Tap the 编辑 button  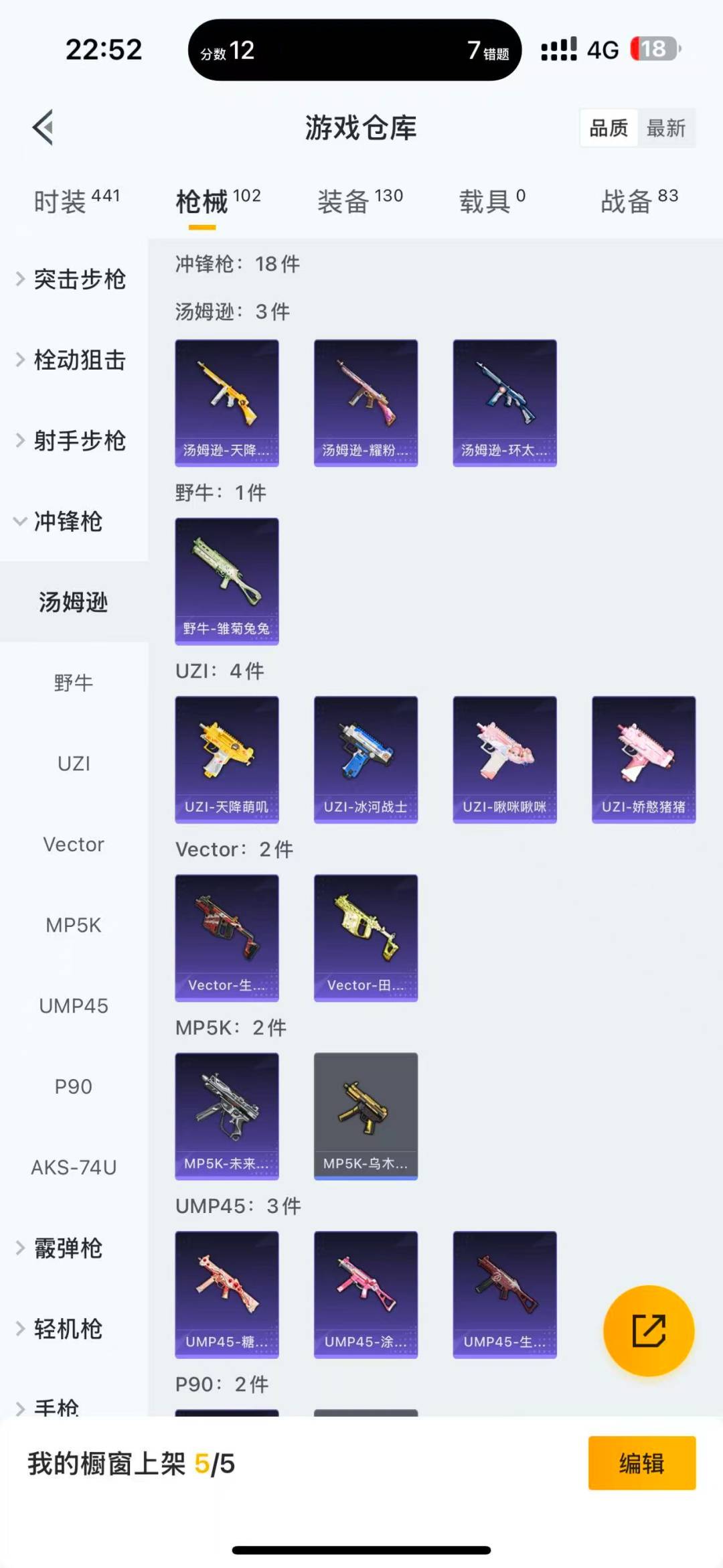click(641, 1464)
